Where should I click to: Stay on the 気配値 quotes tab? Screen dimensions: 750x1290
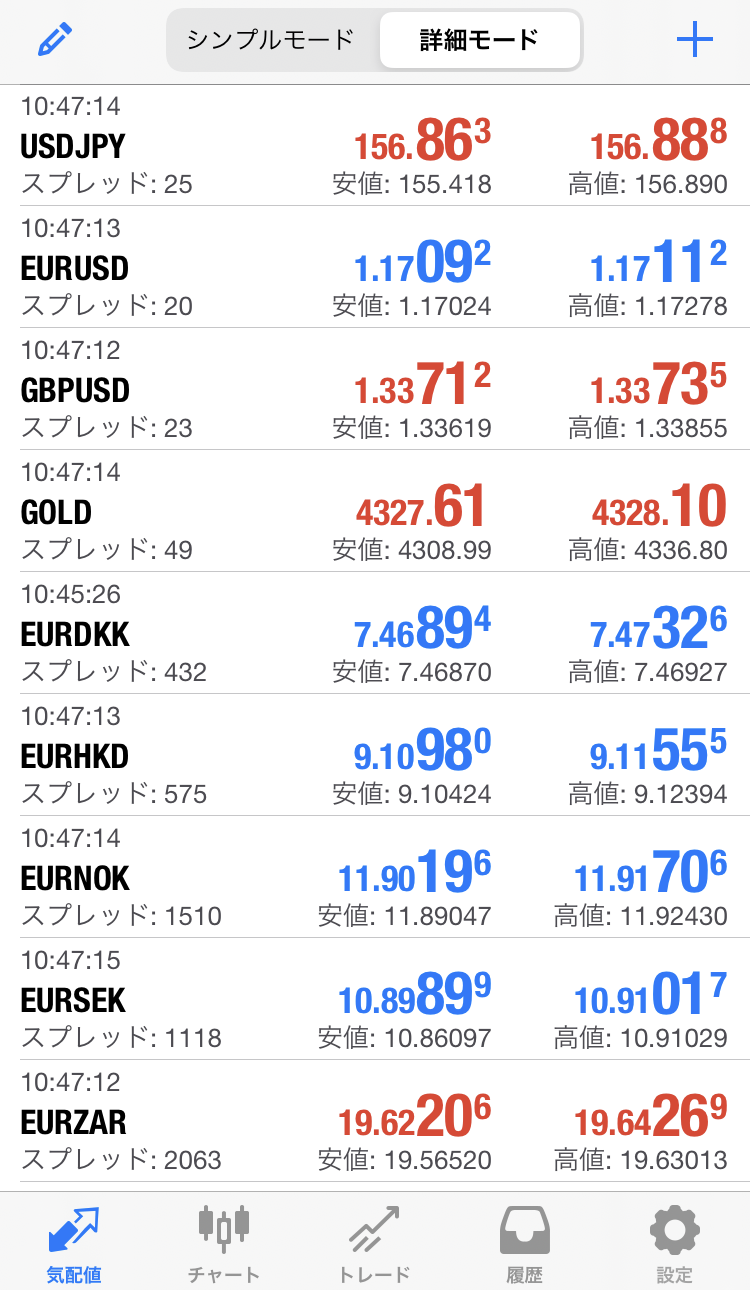74,1244
